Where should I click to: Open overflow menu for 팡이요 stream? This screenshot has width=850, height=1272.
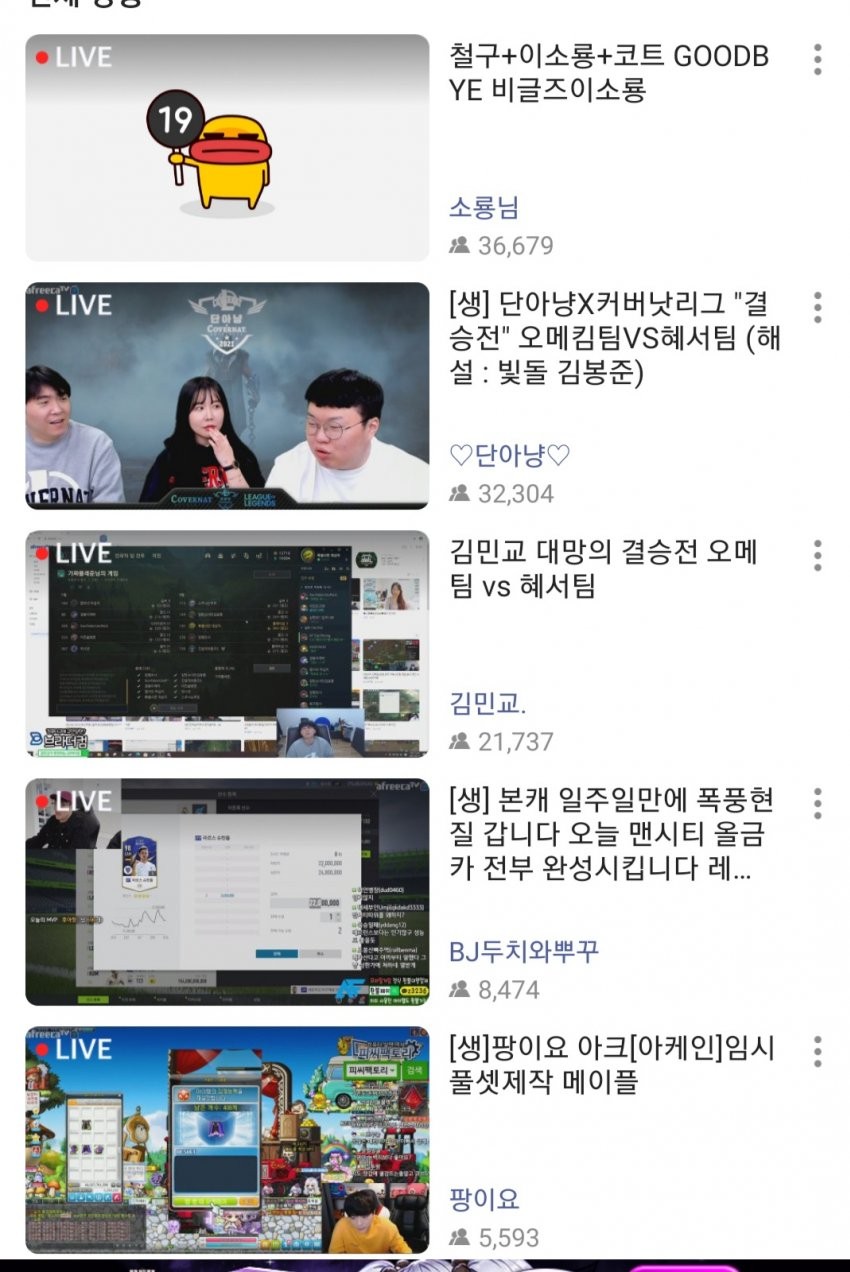click(x=817, y=1052)
